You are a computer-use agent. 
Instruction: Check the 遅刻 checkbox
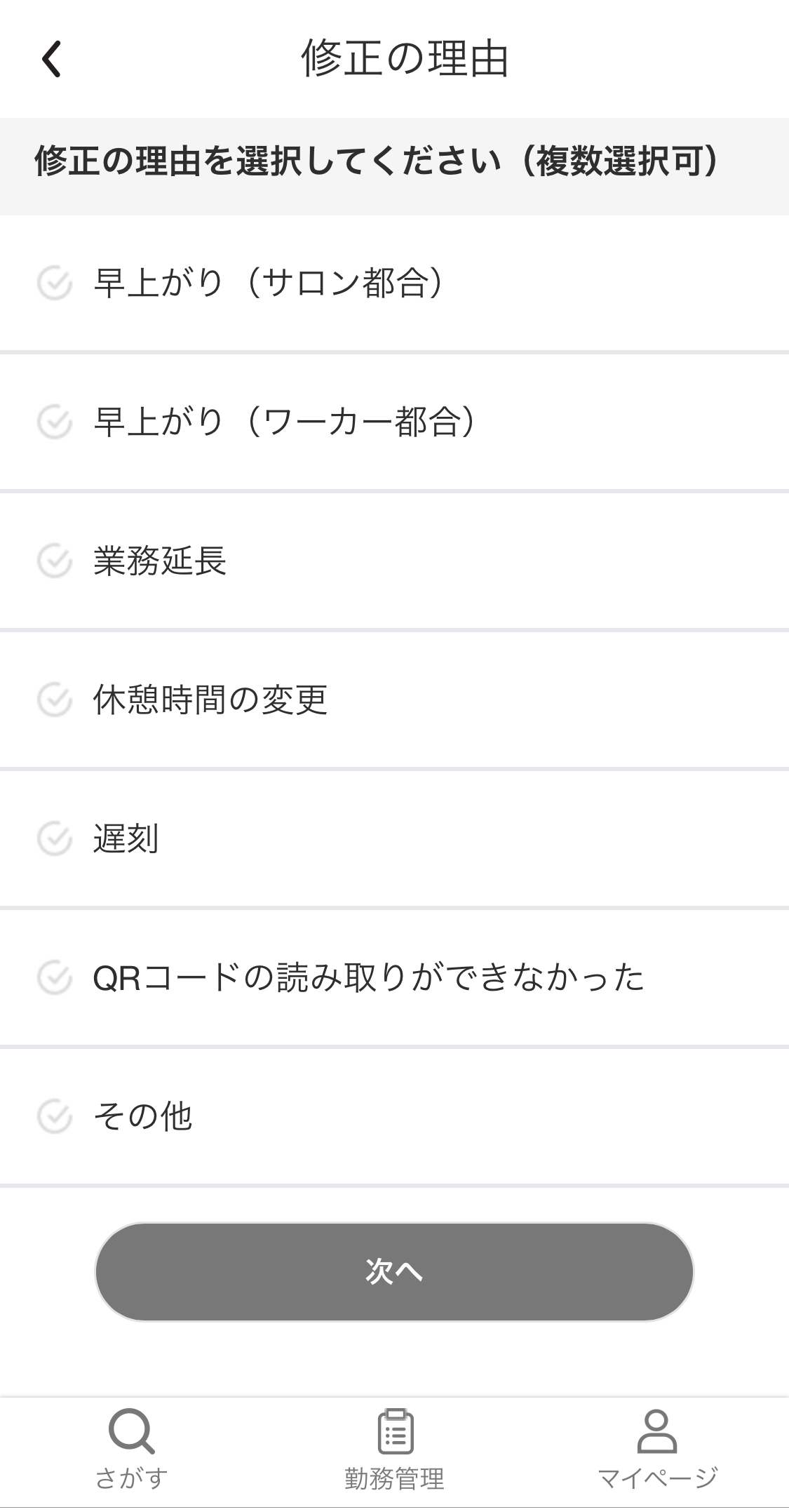pos(56,836)
